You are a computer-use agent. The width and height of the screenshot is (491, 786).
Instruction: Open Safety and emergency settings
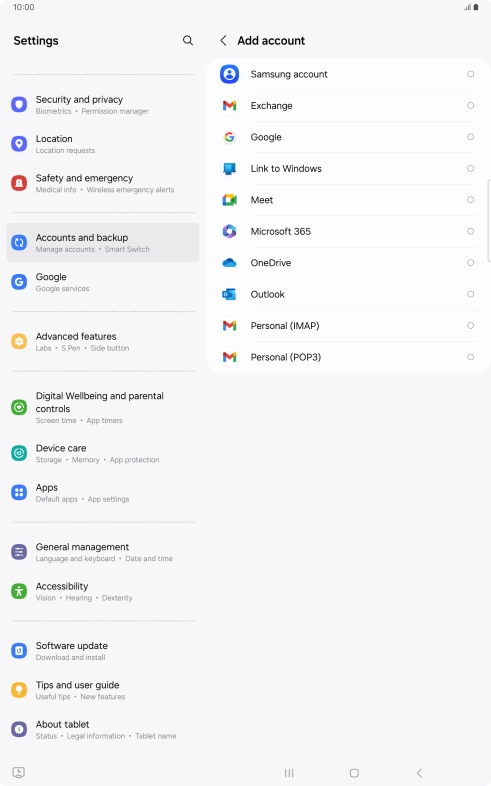point(103,183)
